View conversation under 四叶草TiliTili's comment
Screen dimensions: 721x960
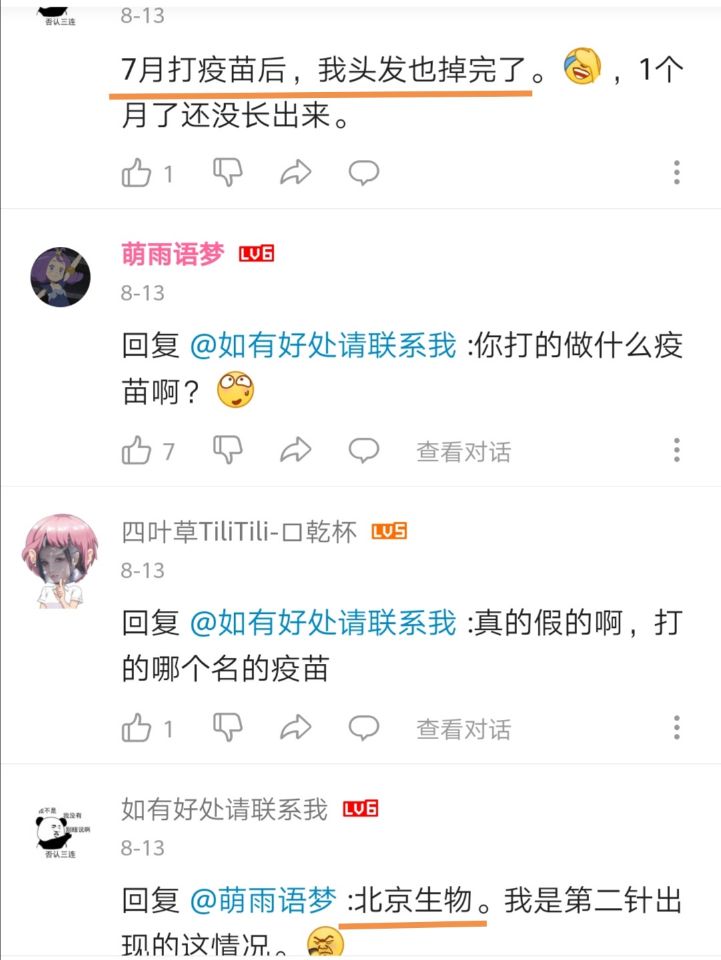(x=463, y=729)
